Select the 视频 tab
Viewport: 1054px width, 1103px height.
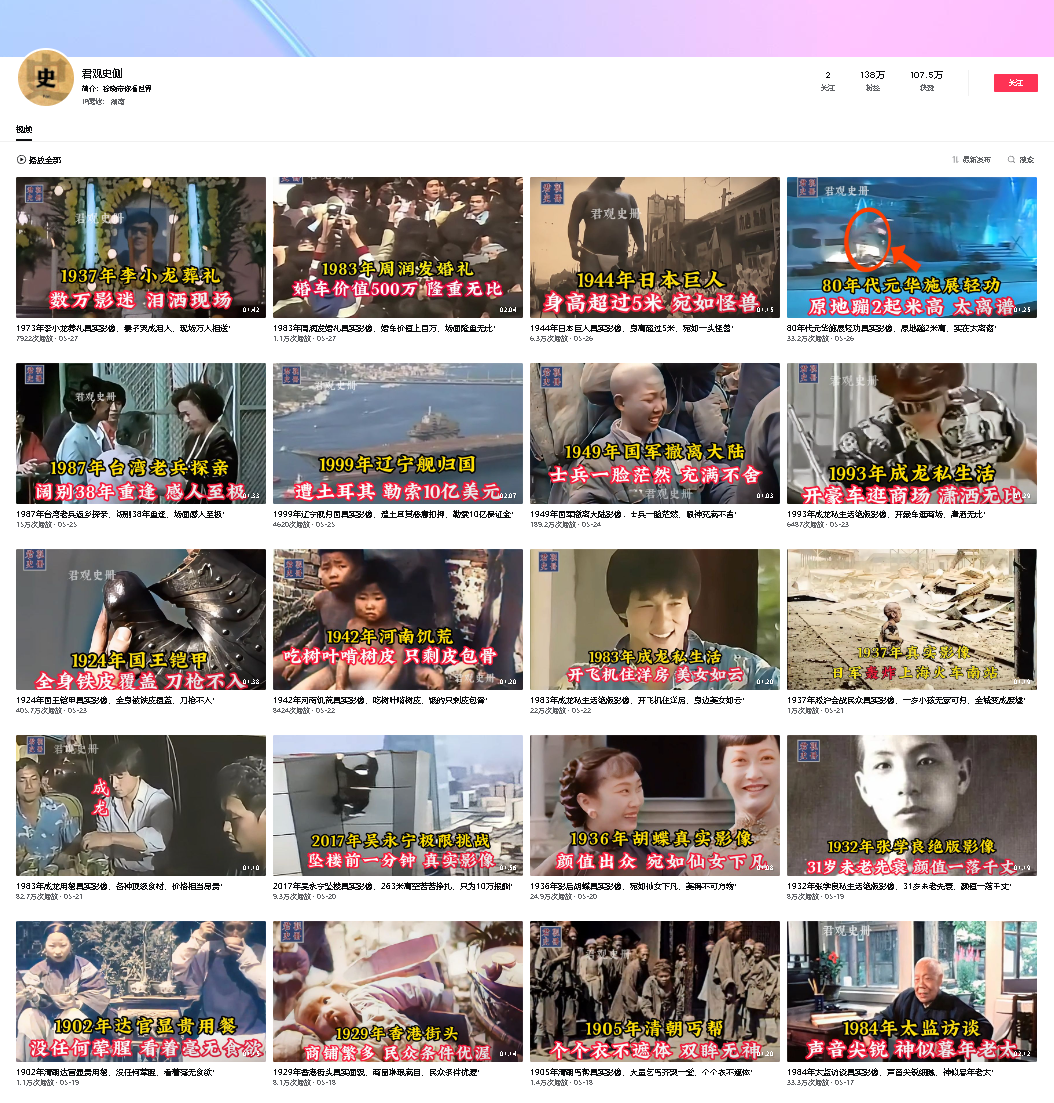[x=24, y=130]
